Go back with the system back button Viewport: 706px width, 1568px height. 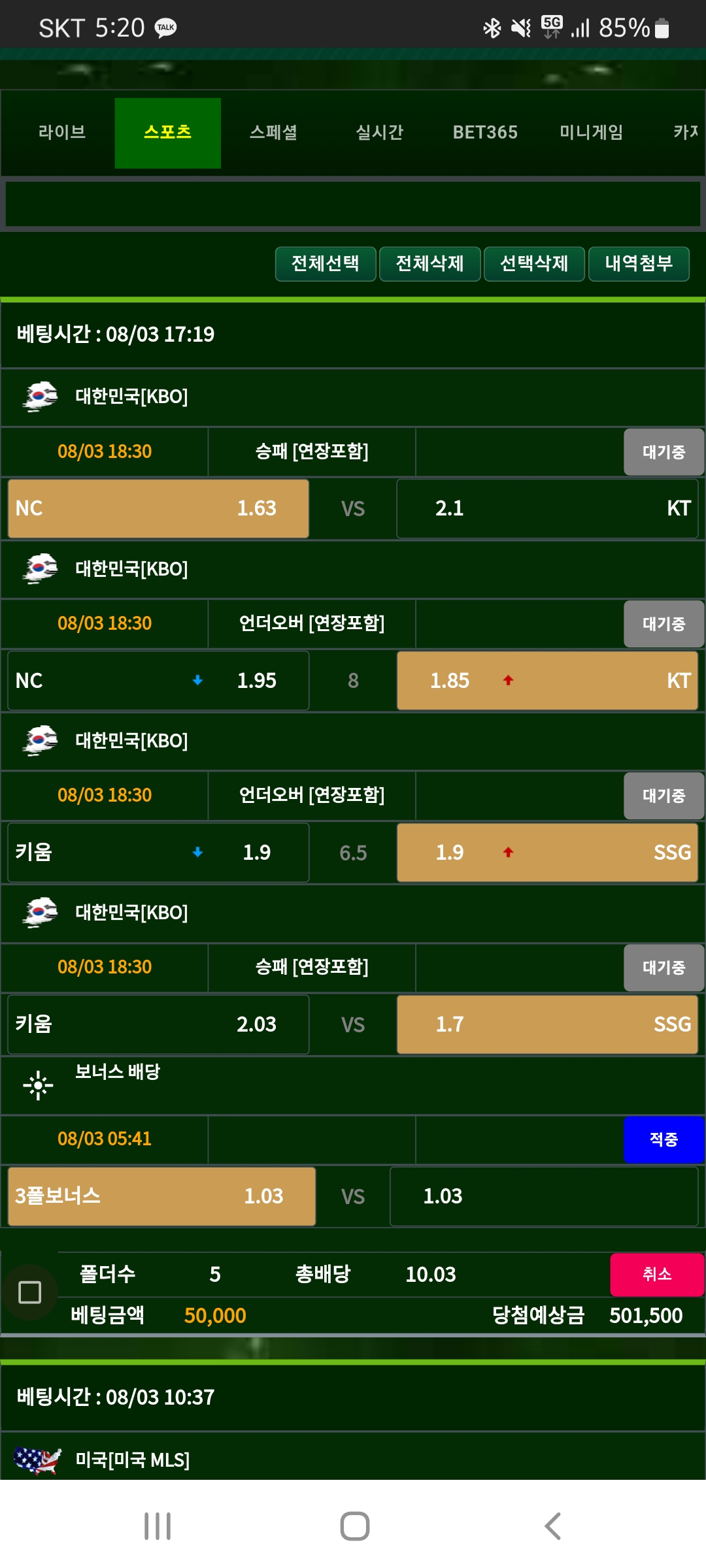pyautogui.click(x=553, y=1526)
